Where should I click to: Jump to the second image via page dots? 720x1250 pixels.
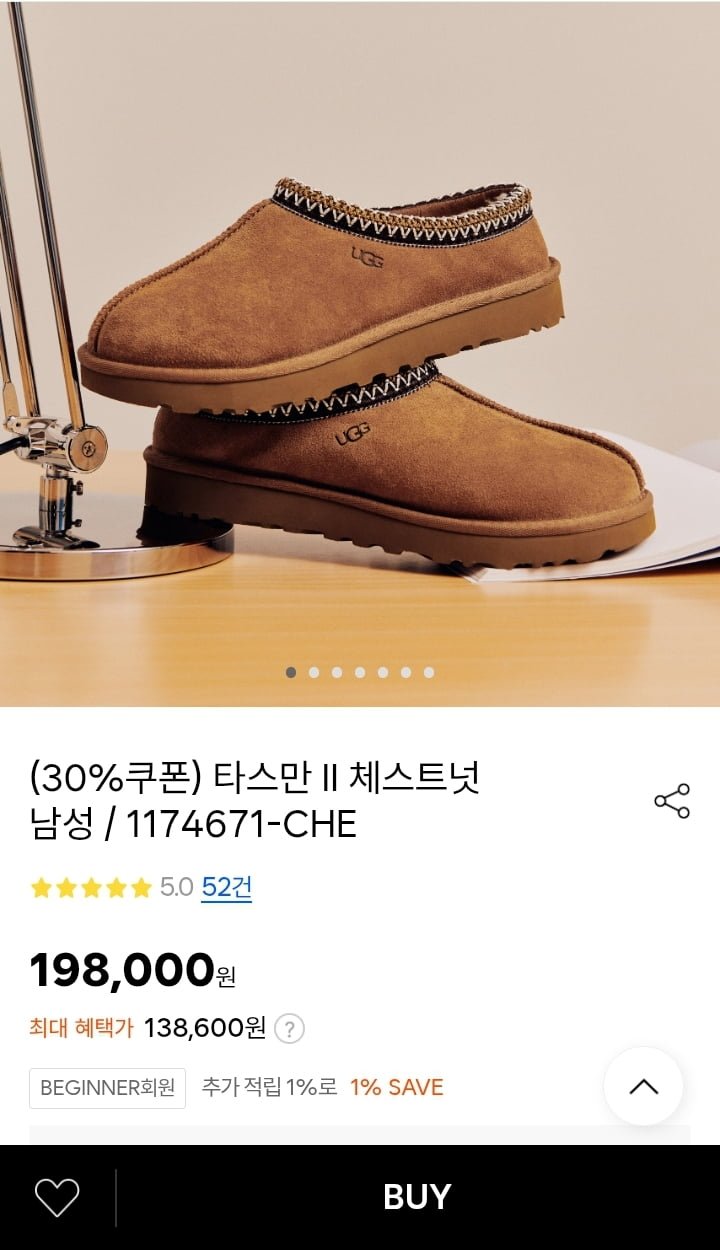tap(314, 672)
